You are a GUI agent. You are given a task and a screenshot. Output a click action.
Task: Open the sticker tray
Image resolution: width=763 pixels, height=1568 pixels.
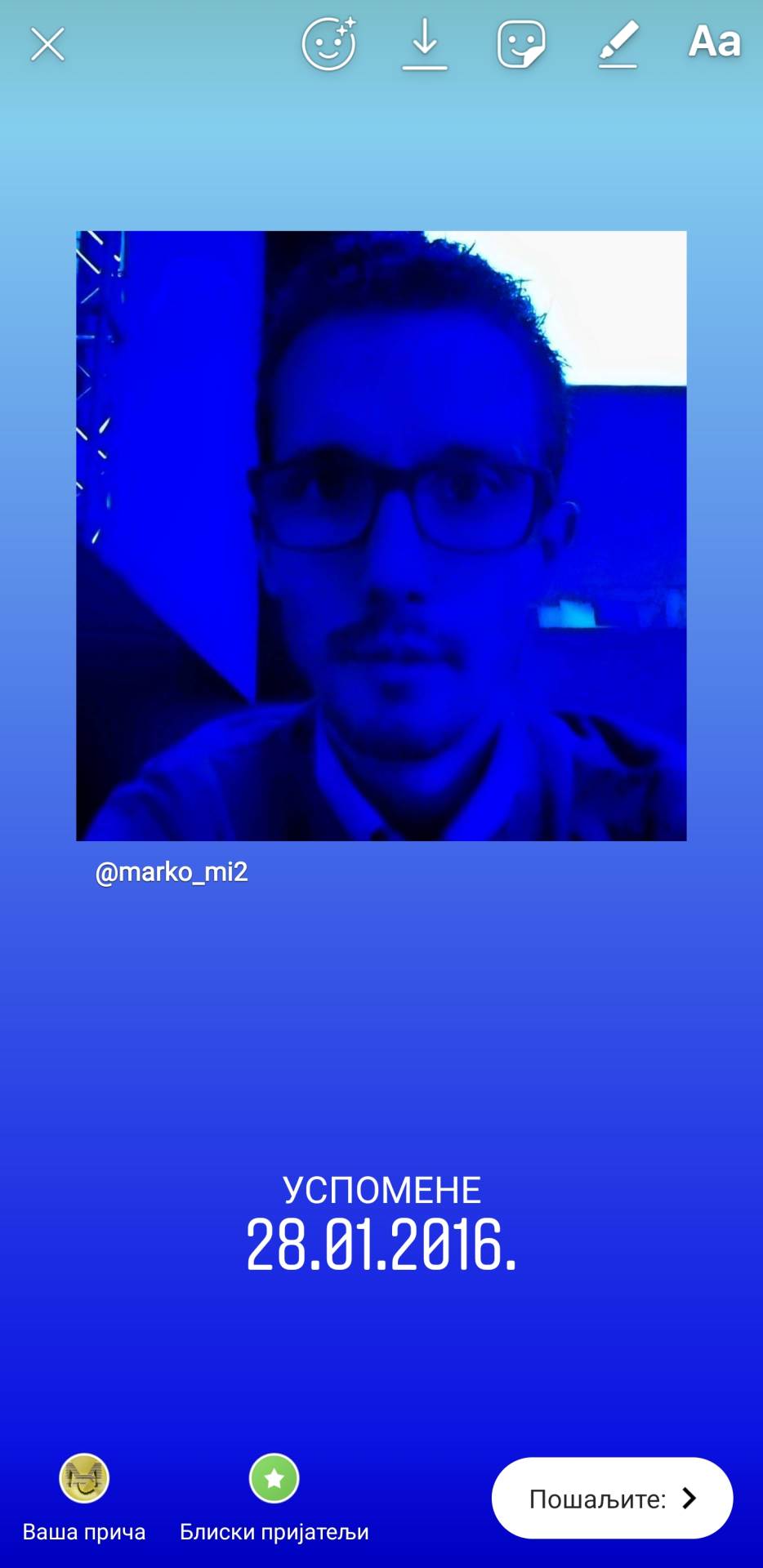tap(521, 44)
